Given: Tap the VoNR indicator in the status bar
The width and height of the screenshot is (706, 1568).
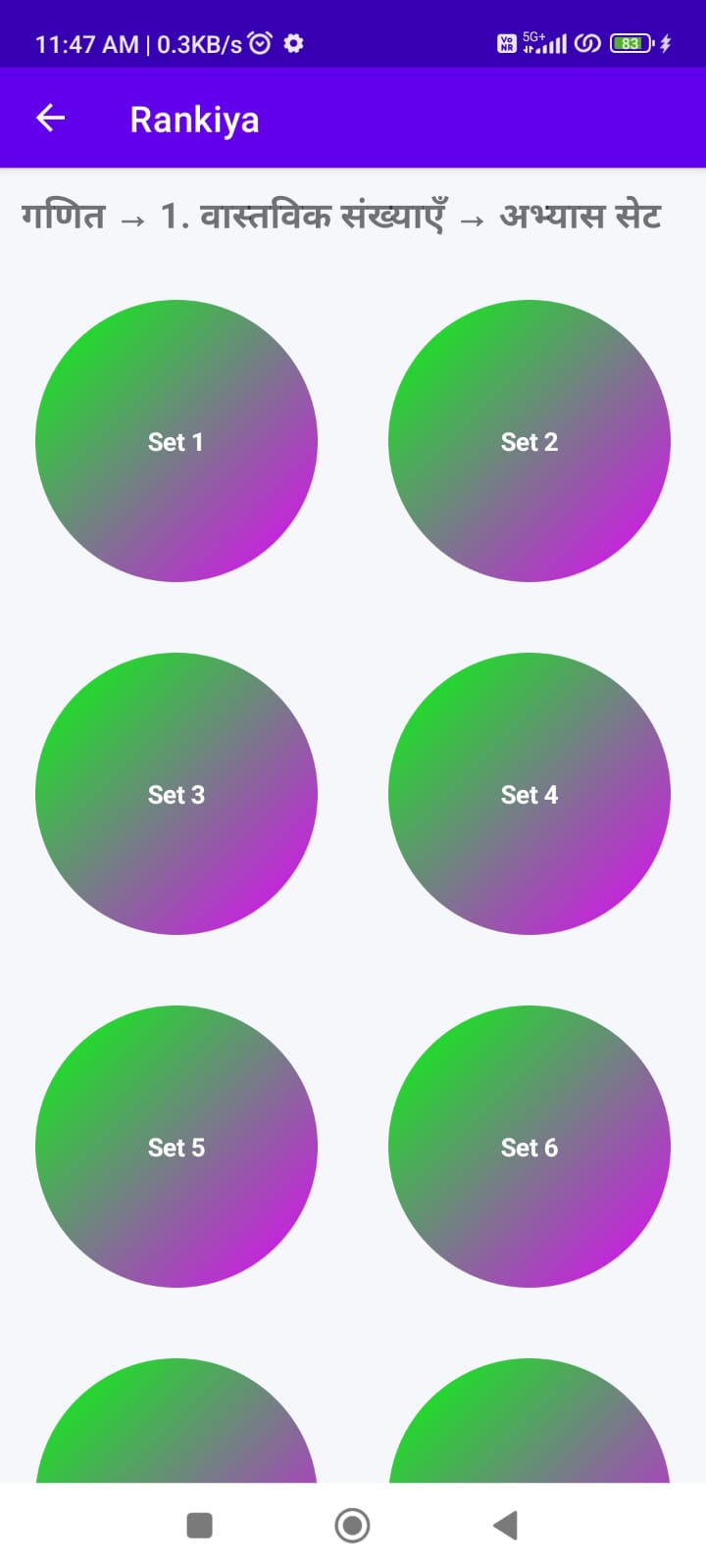Looking at the screenshot, I should 506,42.
